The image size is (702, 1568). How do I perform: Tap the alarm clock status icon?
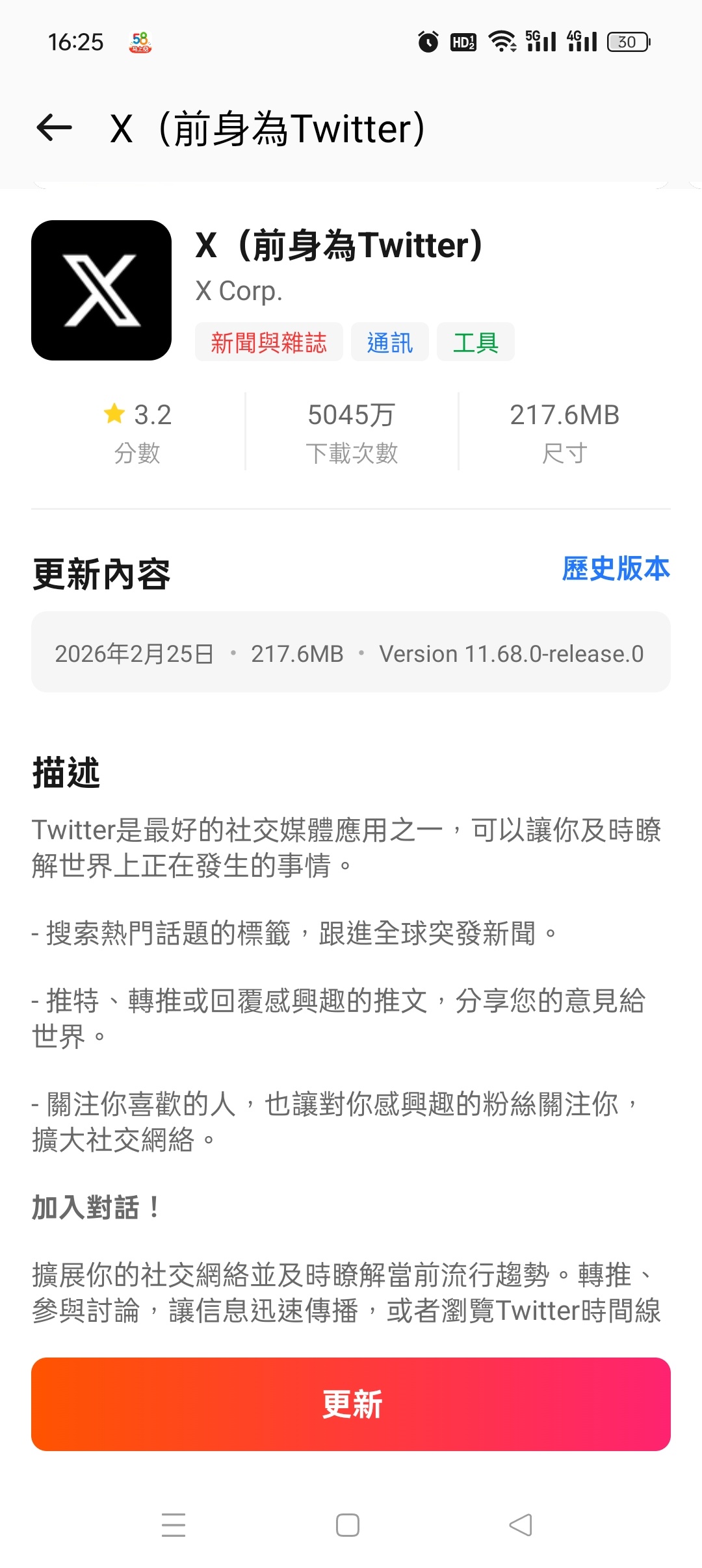428,42
